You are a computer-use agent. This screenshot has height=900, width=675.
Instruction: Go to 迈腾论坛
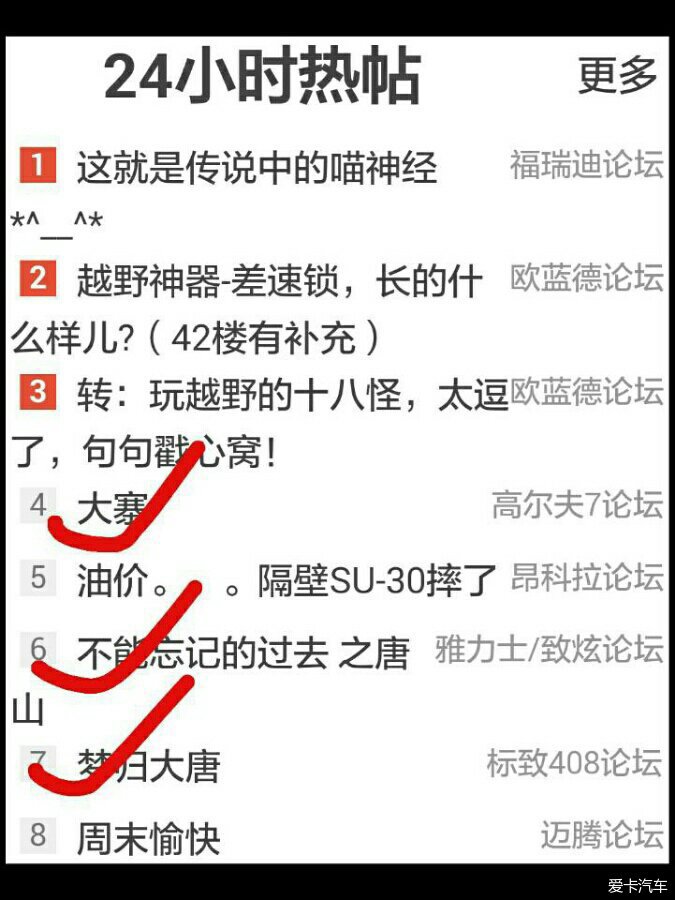[601, 834]
